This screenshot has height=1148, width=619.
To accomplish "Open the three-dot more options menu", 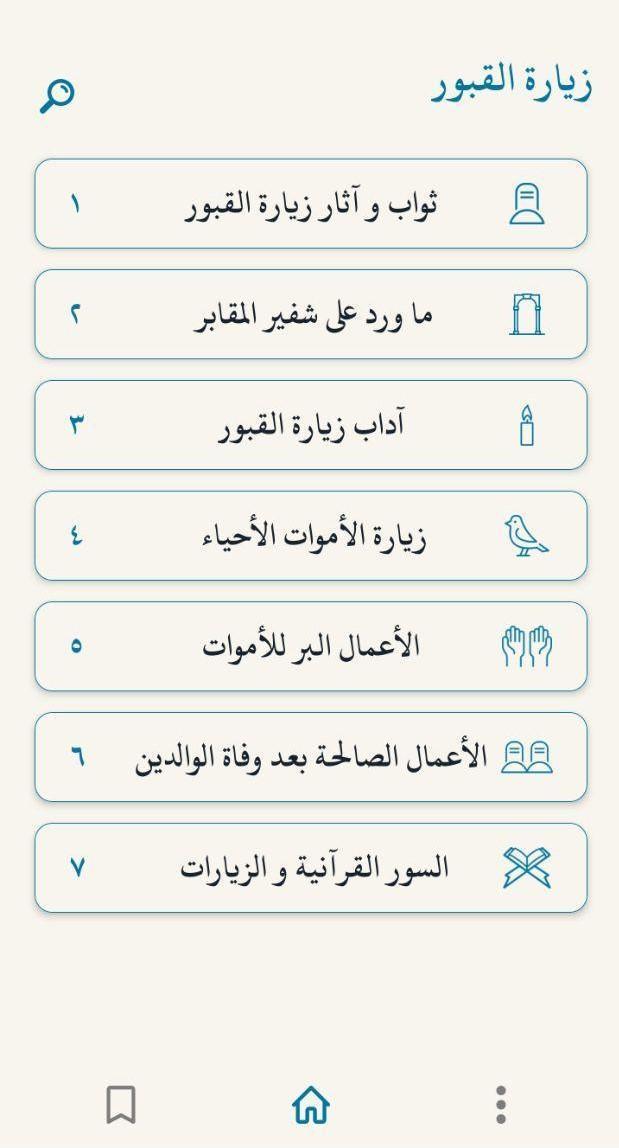I will coord(501,1105).
